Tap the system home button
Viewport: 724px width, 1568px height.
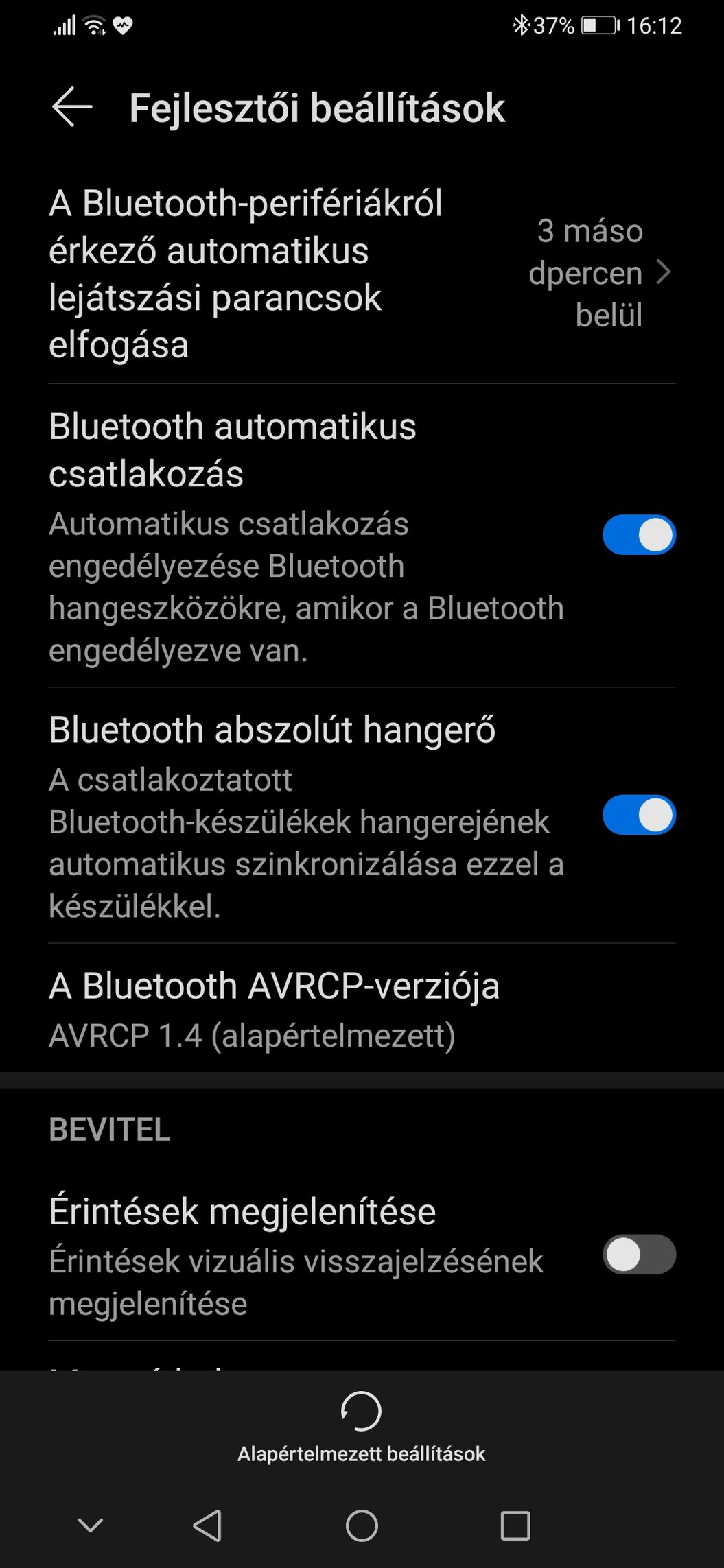click(362, 1526)
